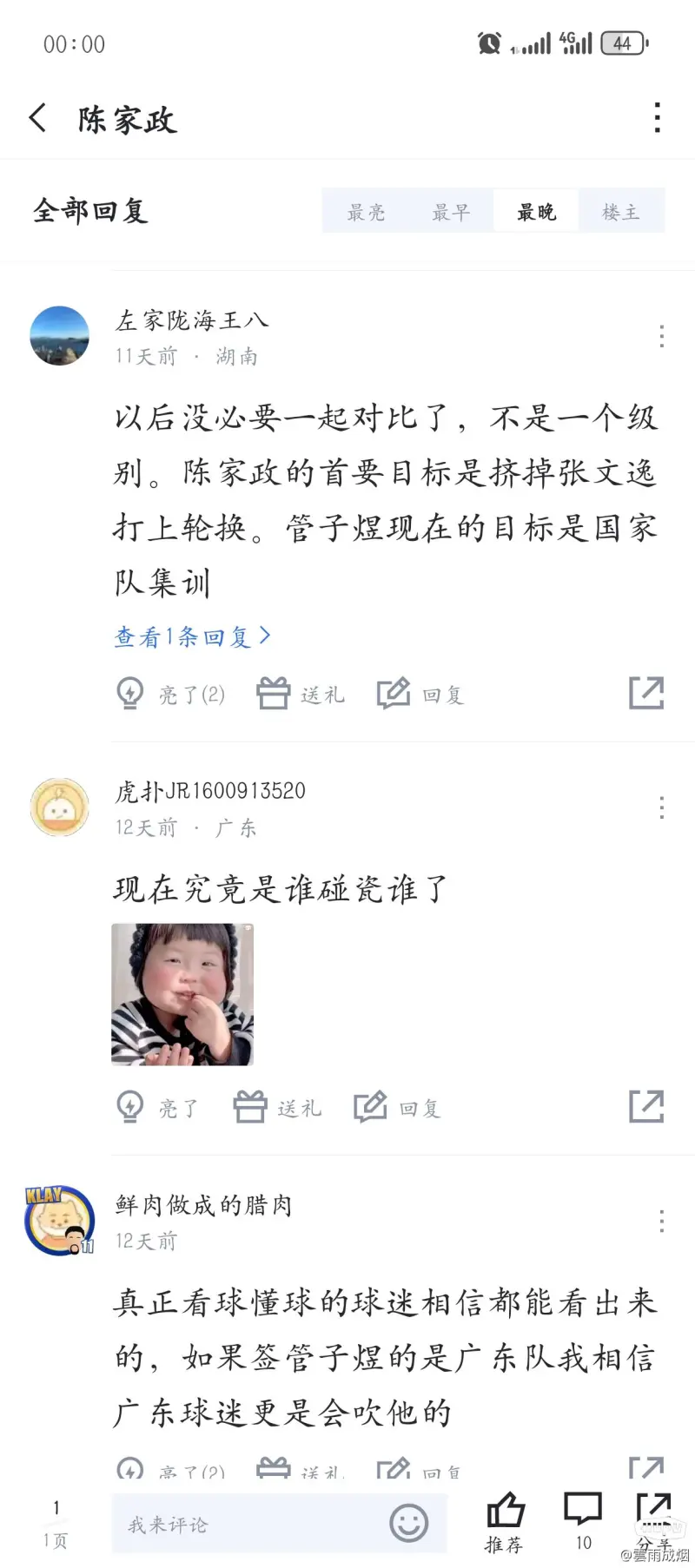
Task: Tap 亮了 under 虎扑JR1600913520's comment
Action: pyautogui.click(x=157, y=1107)
